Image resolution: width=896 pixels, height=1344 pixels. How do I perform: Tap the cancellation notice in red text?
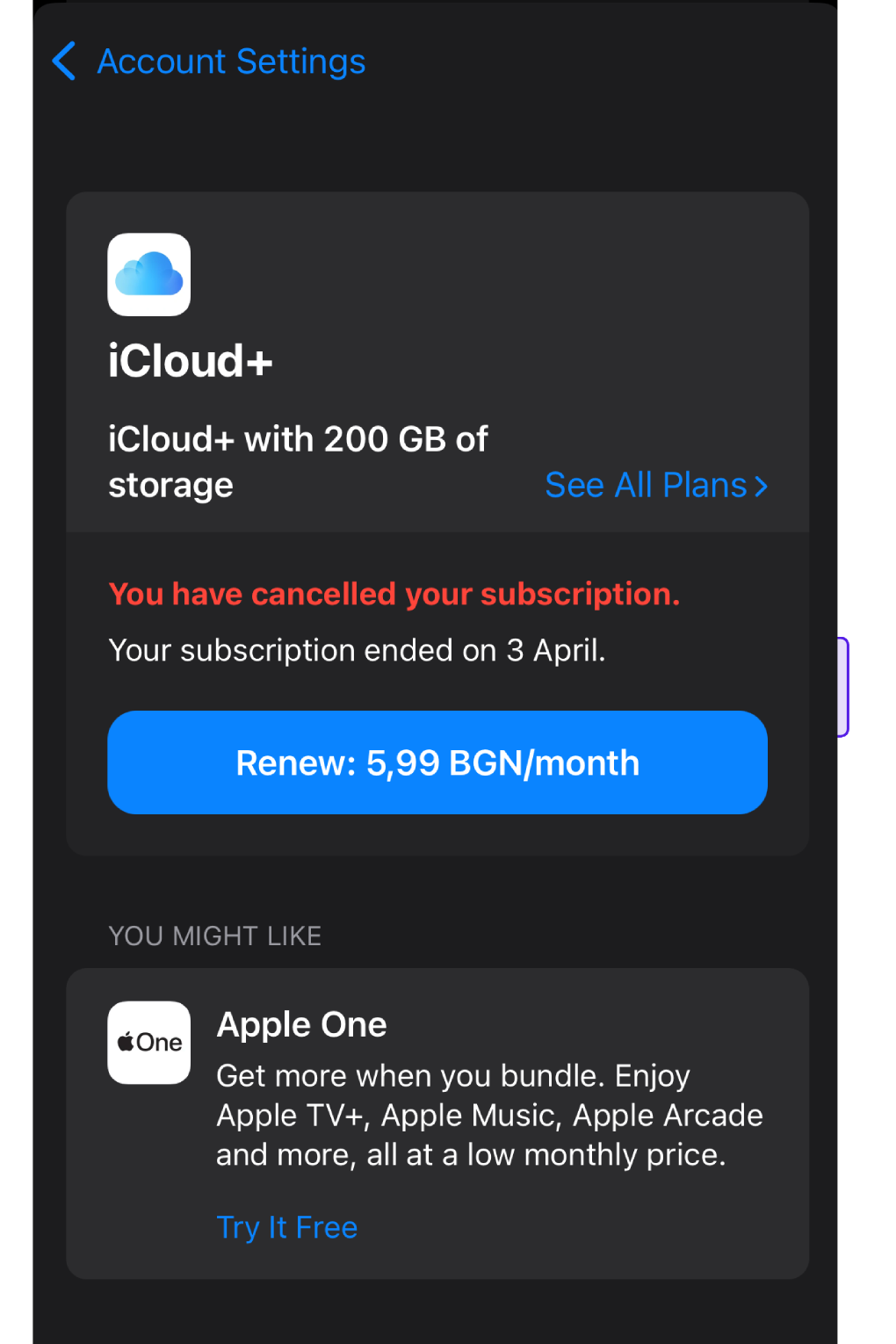tap(394, 594)
